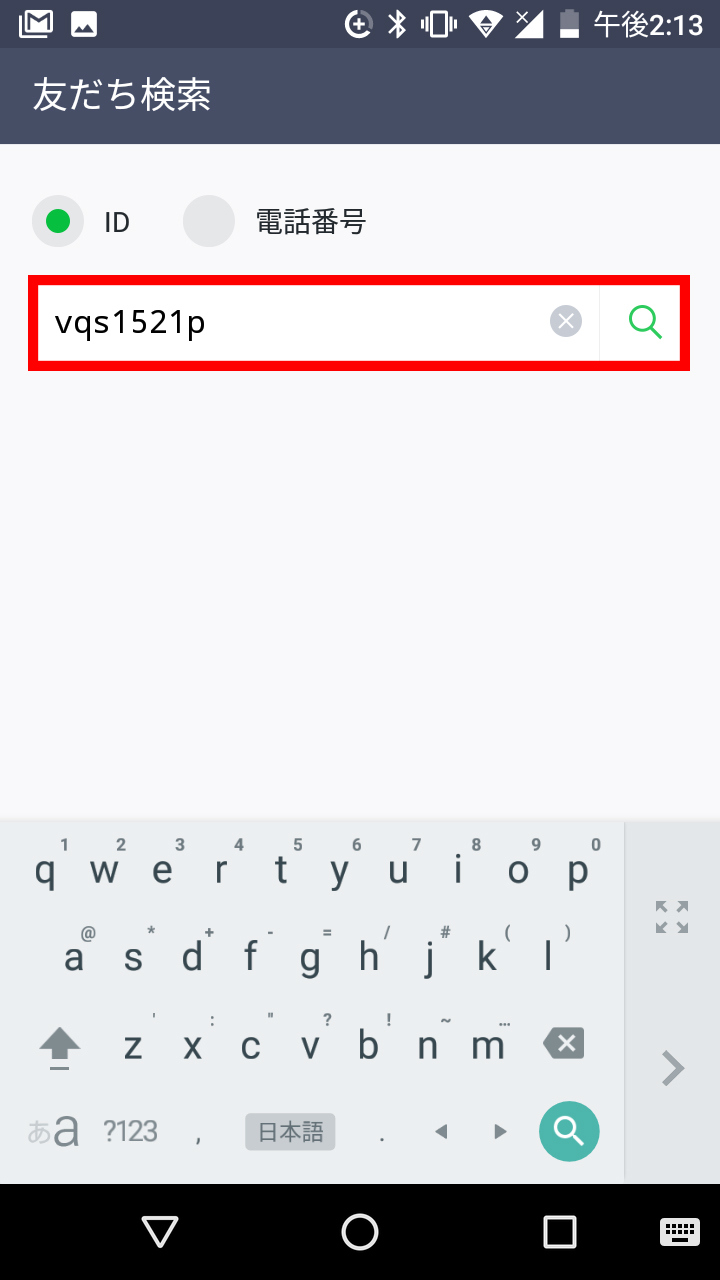
Task: Open the keyboard switcher icon
Action: tap(680, 1232)
